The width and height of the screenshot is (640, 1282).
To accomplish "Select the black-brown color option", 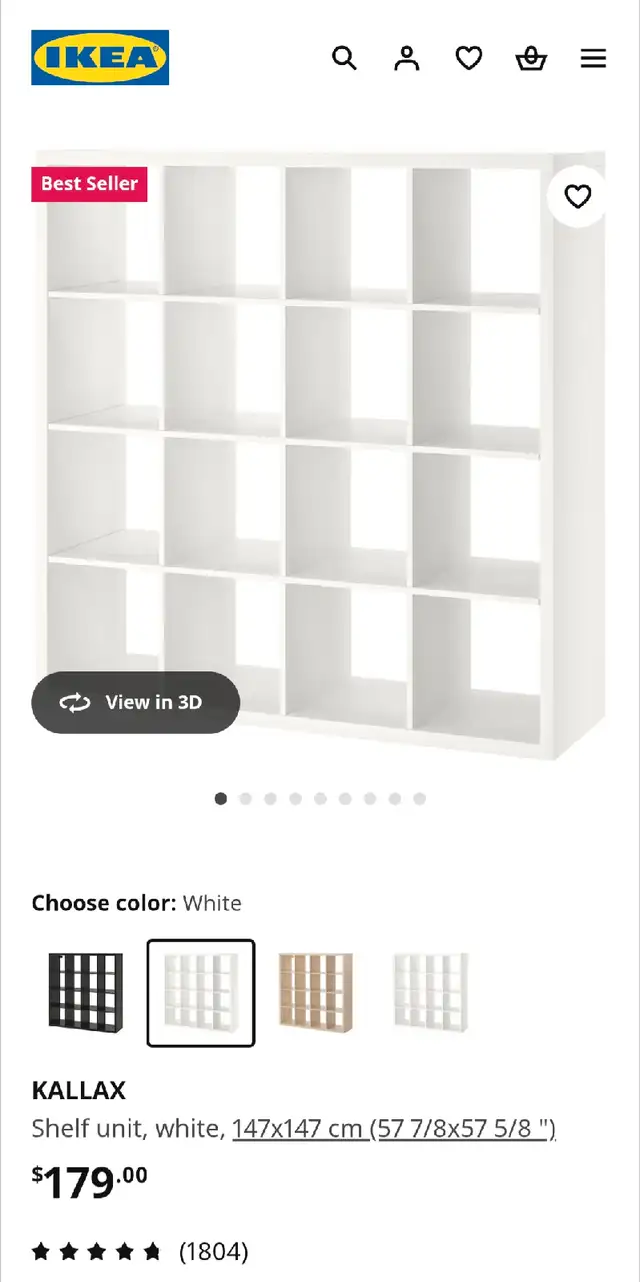I will (x=86, y=992).
